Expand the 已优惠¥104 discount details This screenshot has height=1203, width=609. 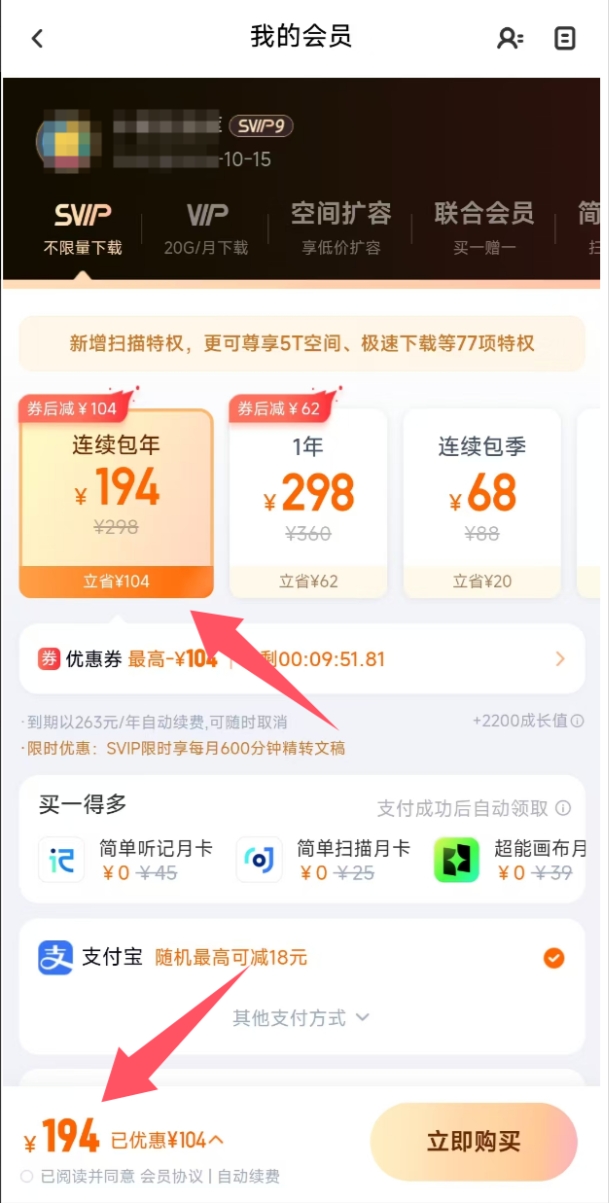pos(168,1139)
